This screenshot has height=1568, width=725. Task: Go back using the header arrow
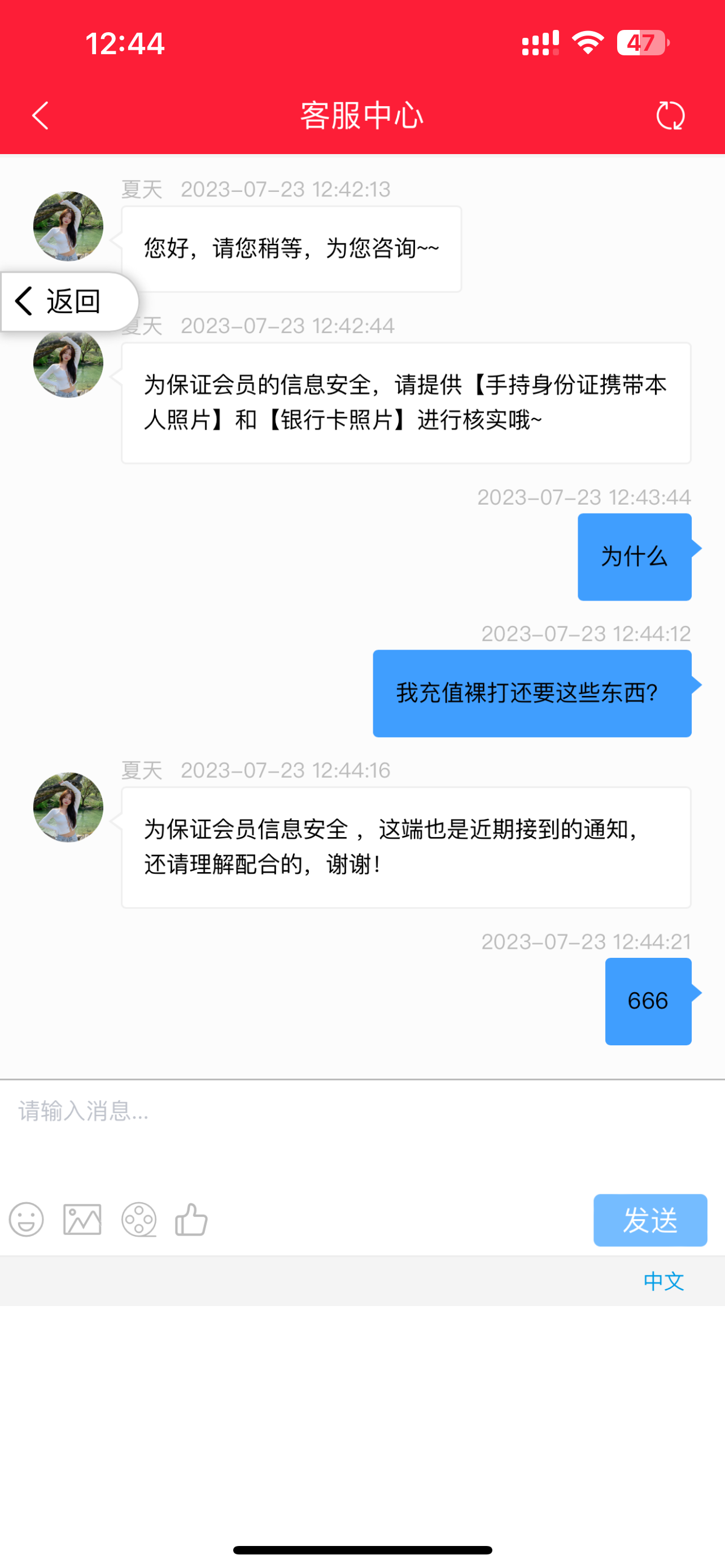pos(40,116)
